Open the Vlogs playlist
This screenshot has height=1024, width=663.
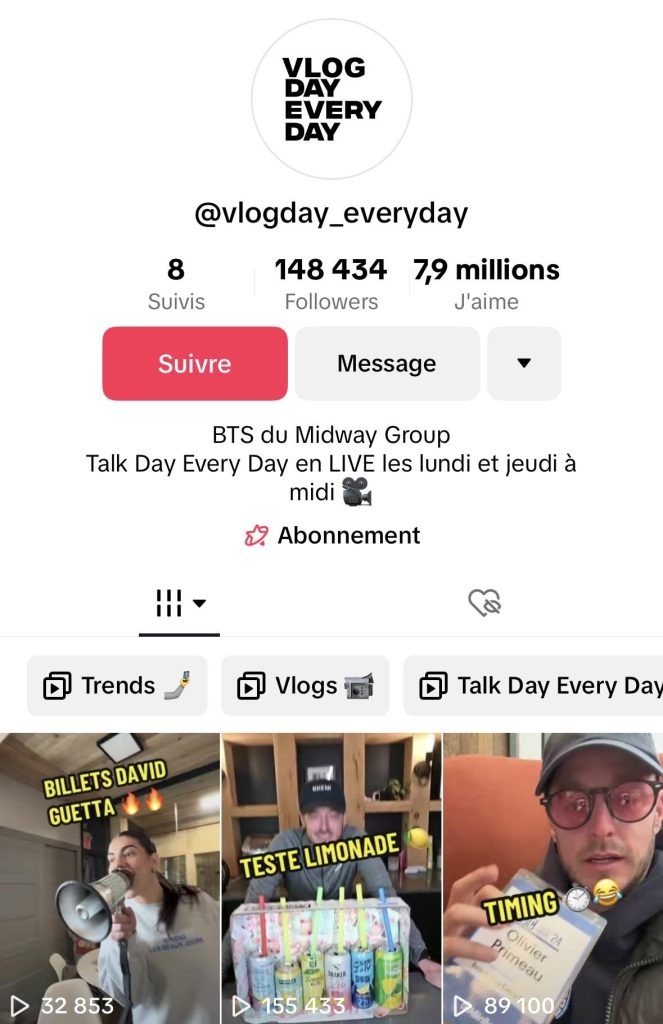tap(305, 686)
